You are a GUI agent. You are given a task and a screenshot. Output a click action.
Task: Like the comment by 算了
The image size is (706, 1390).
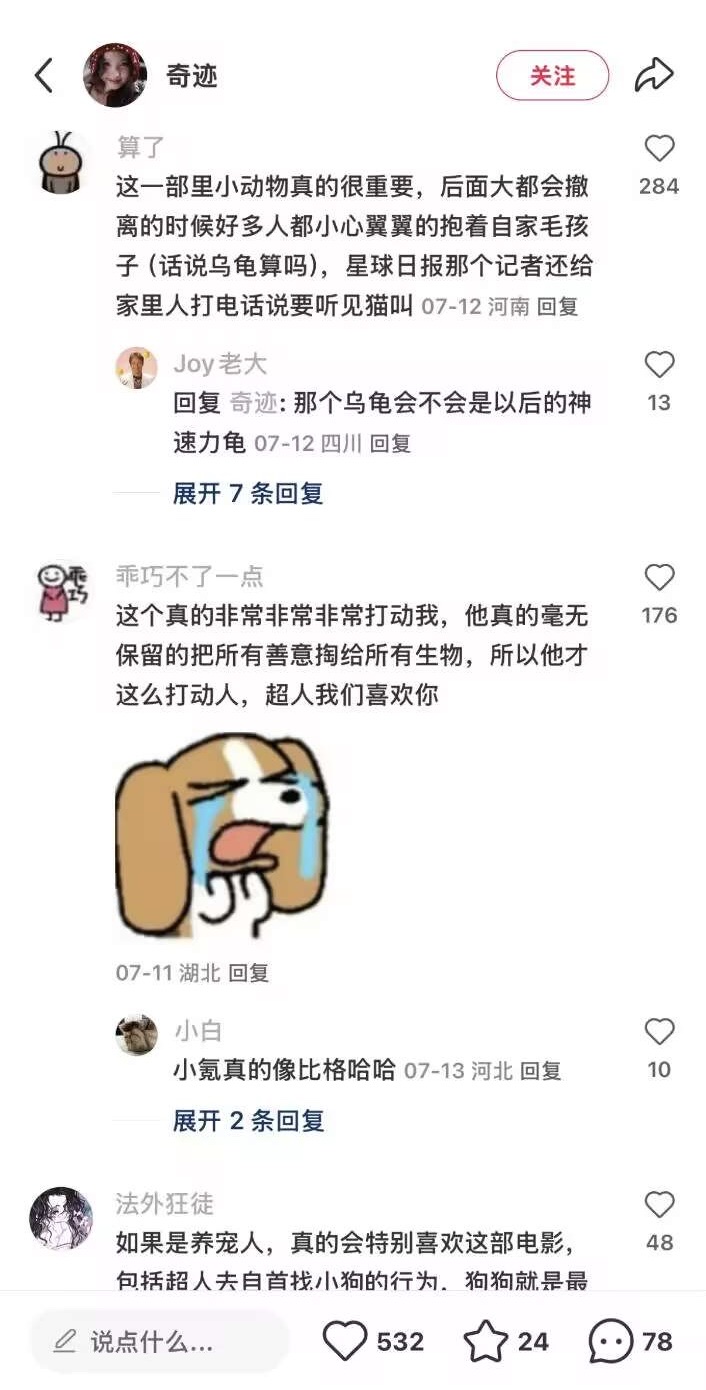[x=659, y=150]
